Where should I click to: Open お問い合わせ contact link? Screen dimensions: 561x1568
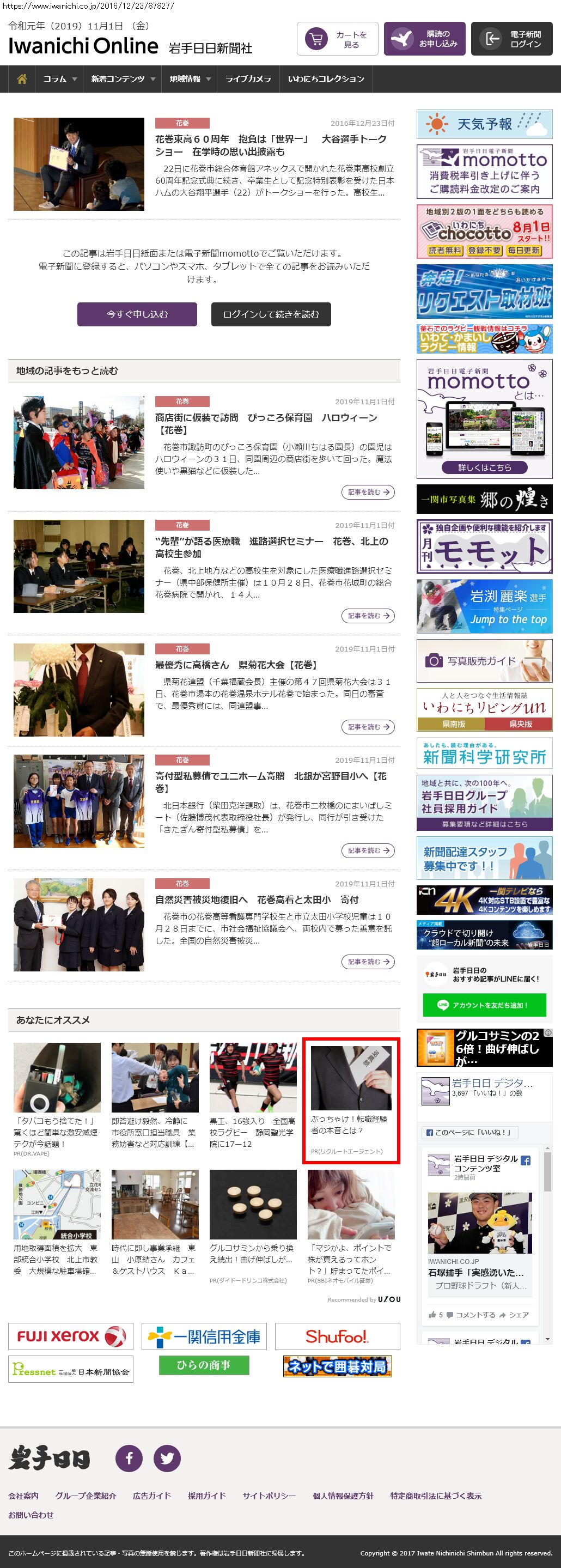click(x=31, y=1515)
